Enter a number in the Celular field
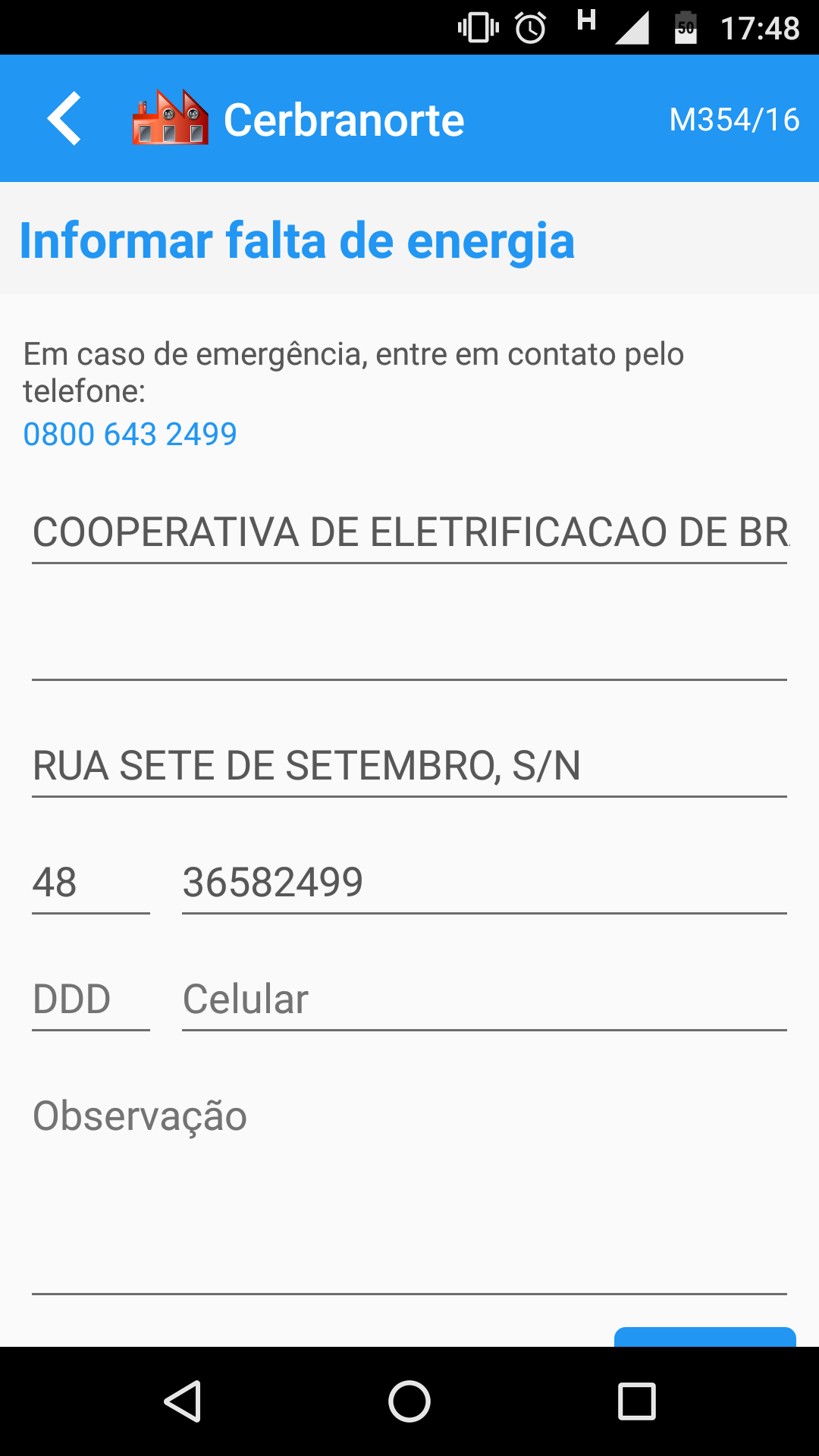 click(x=484, y=999)
